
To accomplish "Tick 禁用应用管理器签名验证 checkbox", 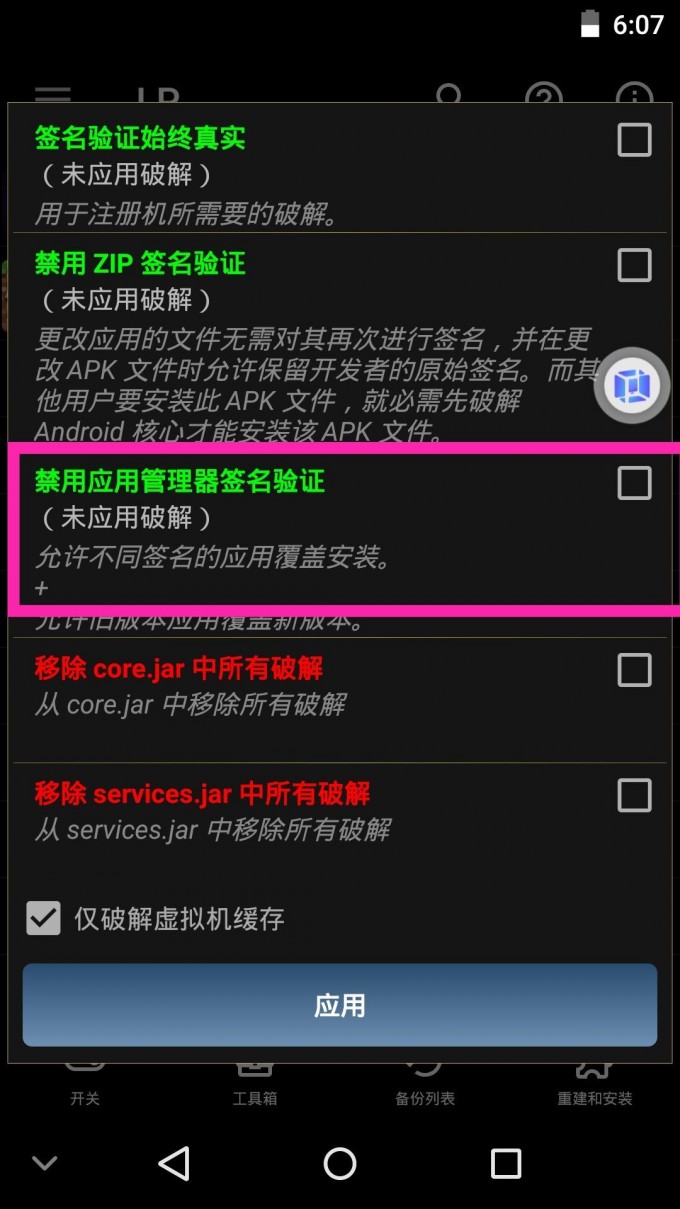I will (x=634, y=483).
